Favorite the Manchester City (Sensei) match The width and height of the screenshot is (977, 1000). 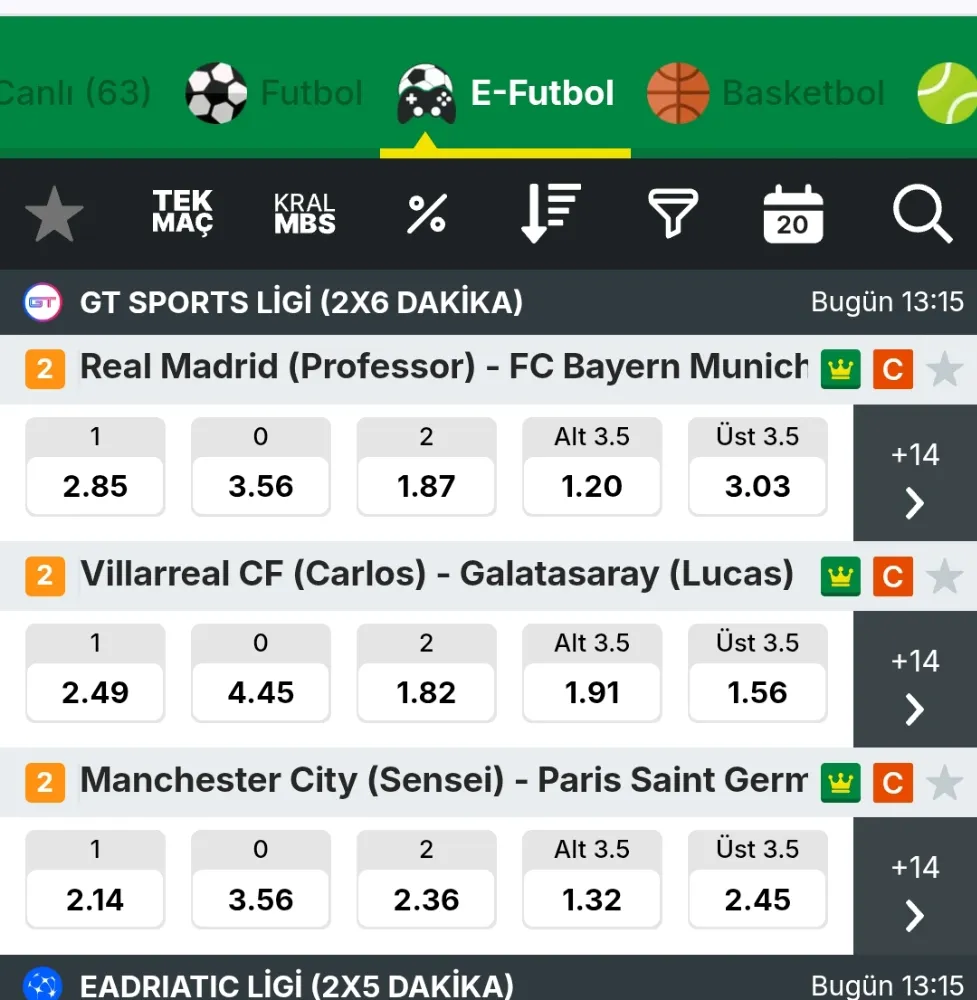click(944, 783)
